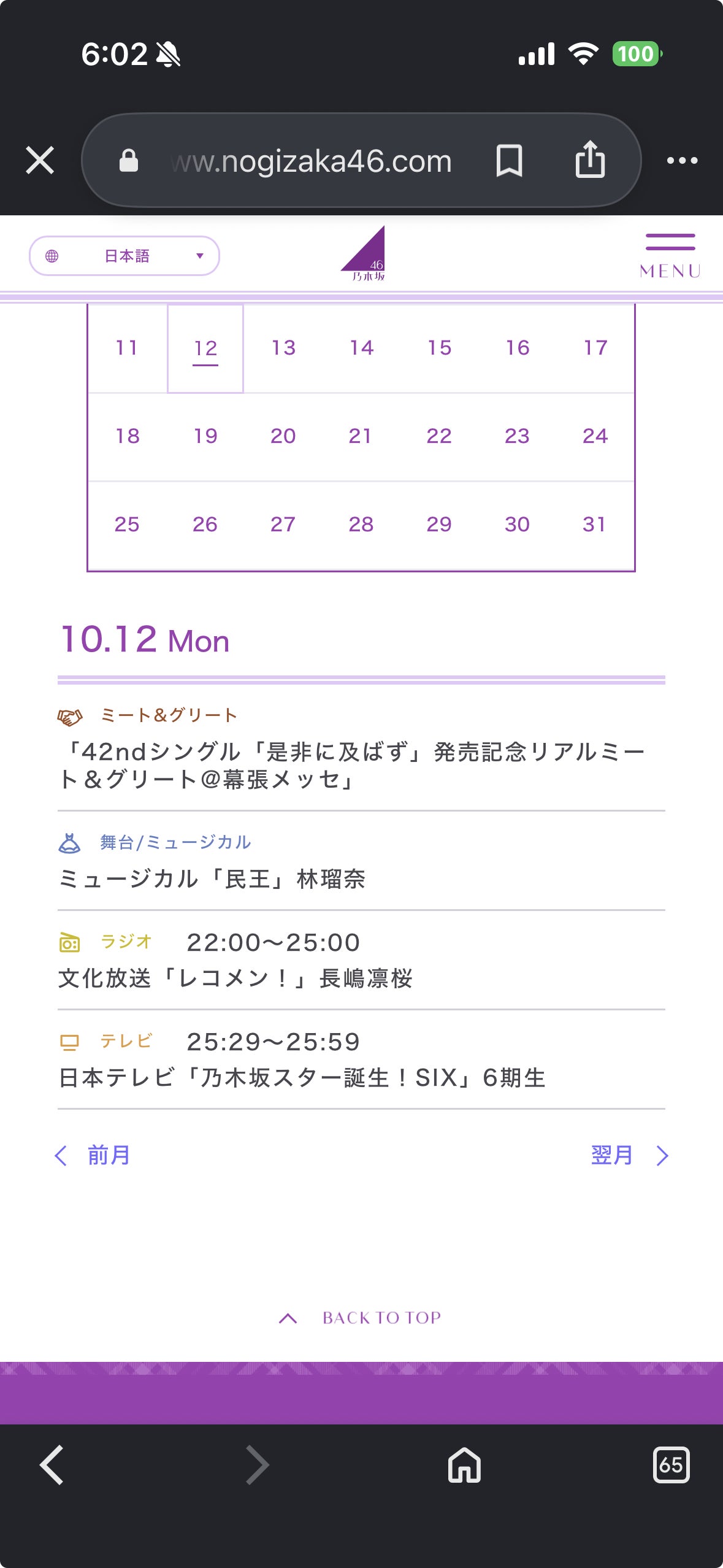Go to previous month via 前月
Screen dimensions: 723x1568
(93, 1155)
